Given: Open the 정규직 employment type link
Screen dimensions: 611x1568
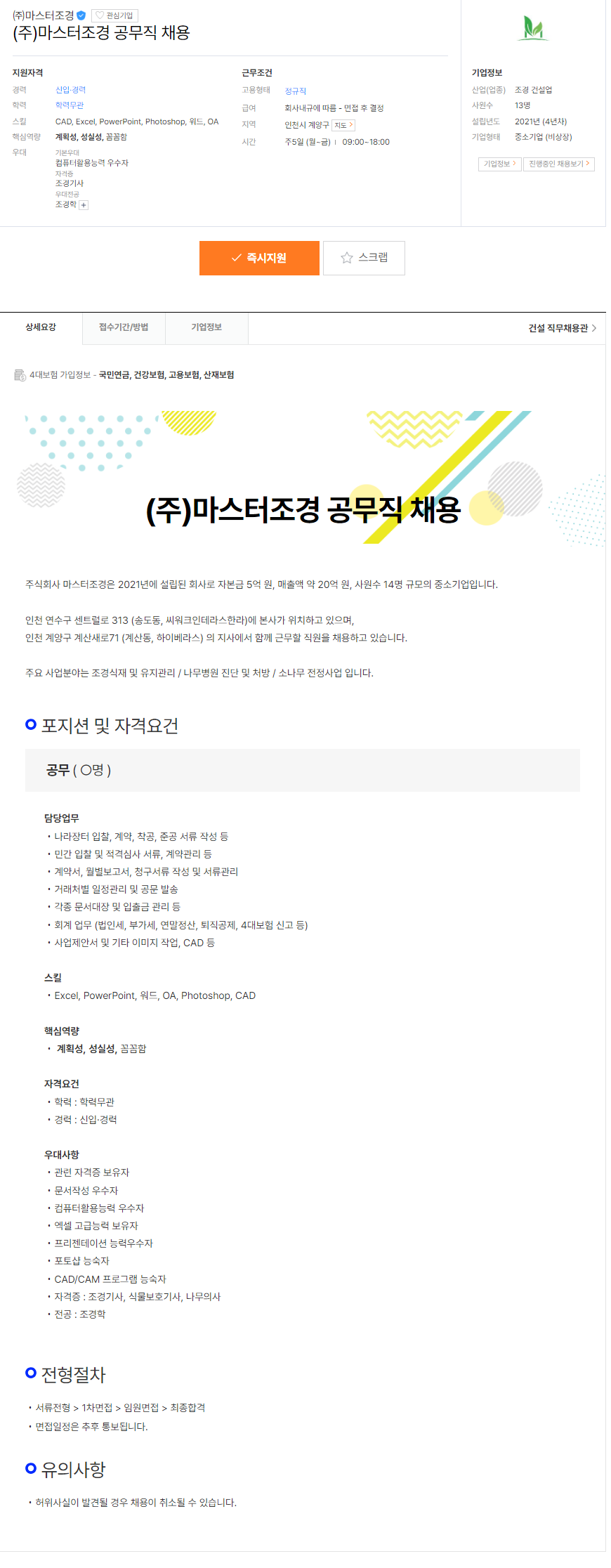Looking at the screenshot, I should 295,91.
